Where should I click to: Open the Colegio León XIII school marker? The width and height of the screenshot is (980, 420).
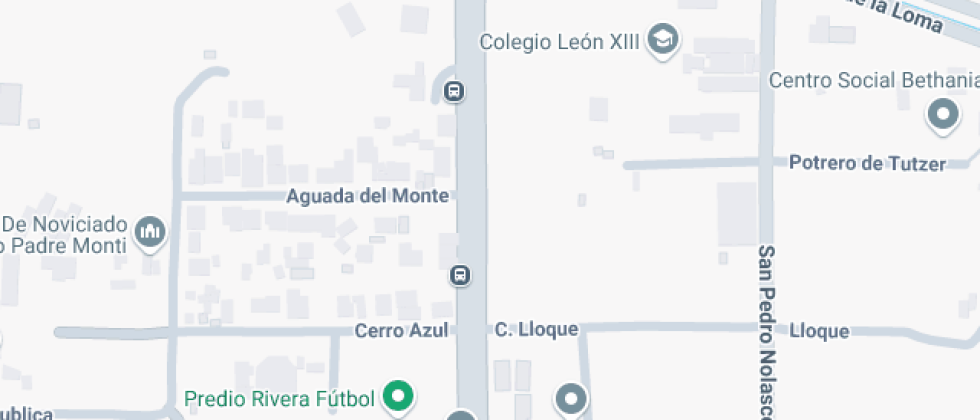(662, 41)
